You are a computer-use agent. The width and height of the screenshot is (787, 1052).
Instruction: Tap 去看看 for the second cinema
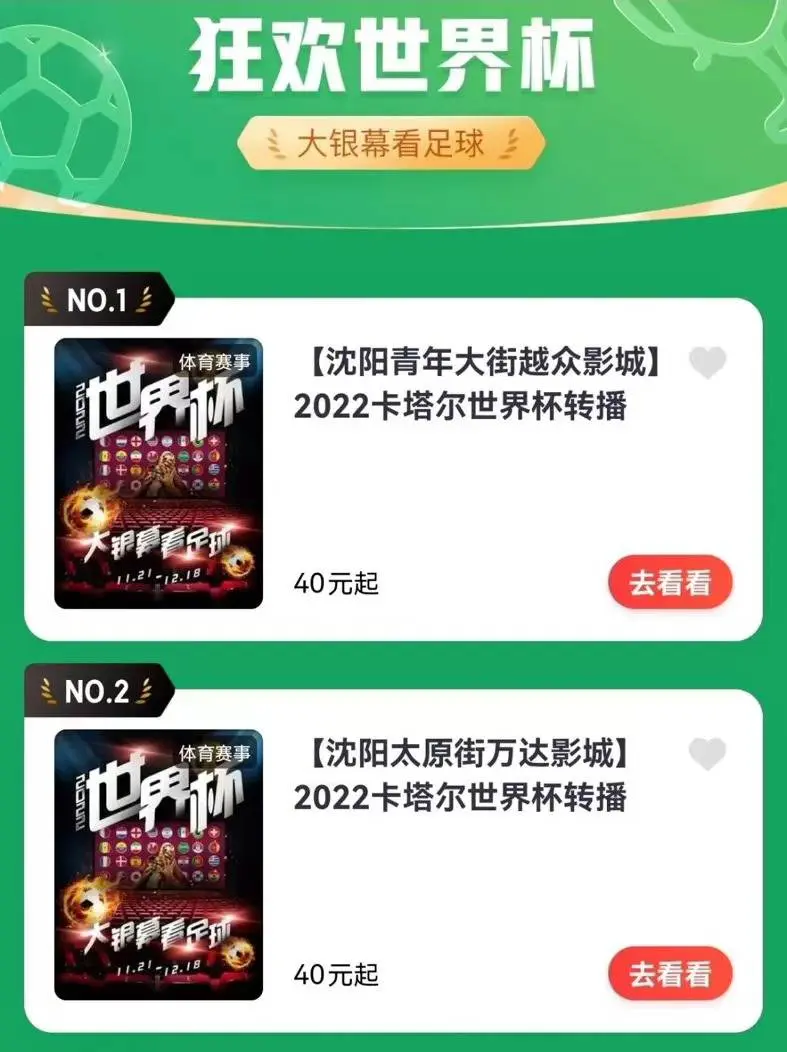pyautogui.click(x=670, y=975)
